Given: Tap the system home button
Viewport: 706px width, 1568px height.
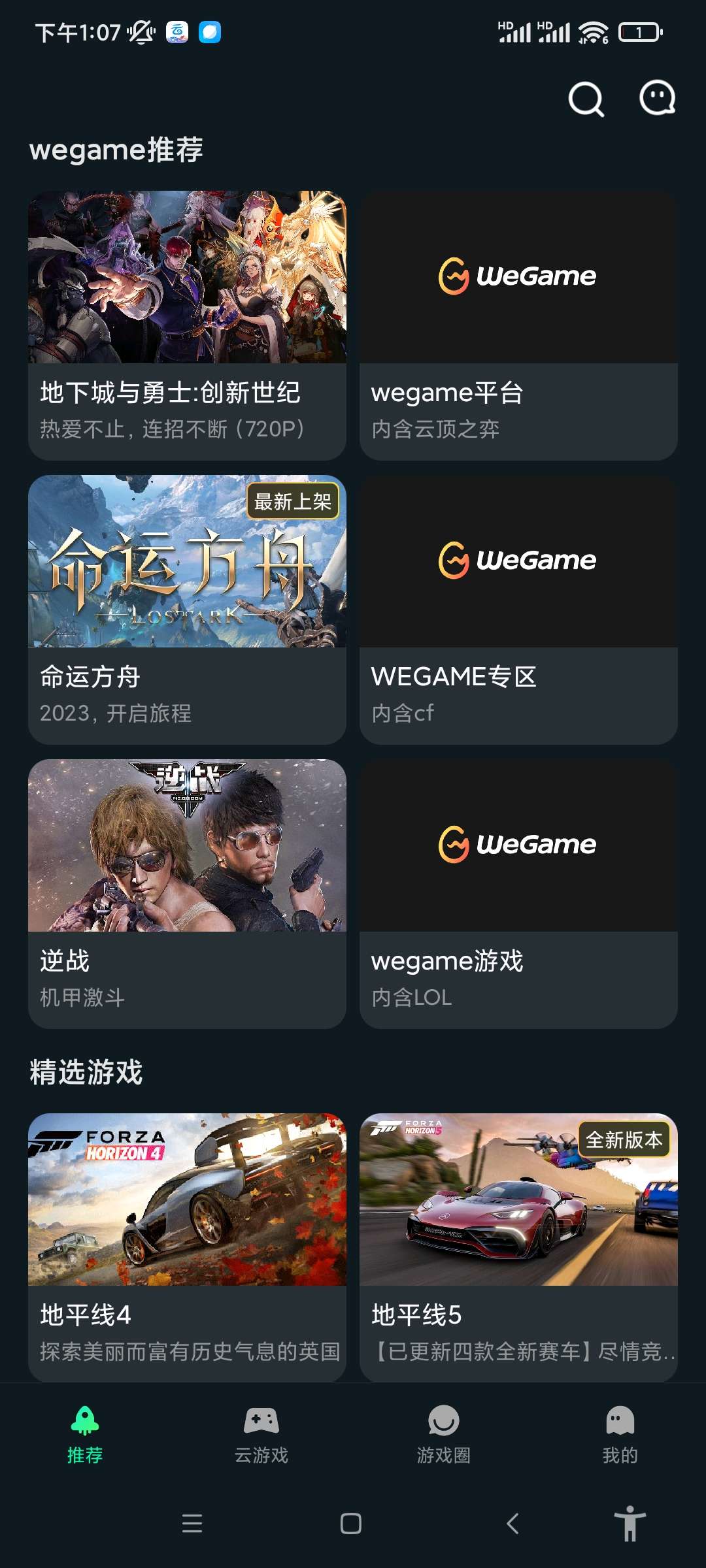Looking at the screenshot, I should pos(351,1524).
